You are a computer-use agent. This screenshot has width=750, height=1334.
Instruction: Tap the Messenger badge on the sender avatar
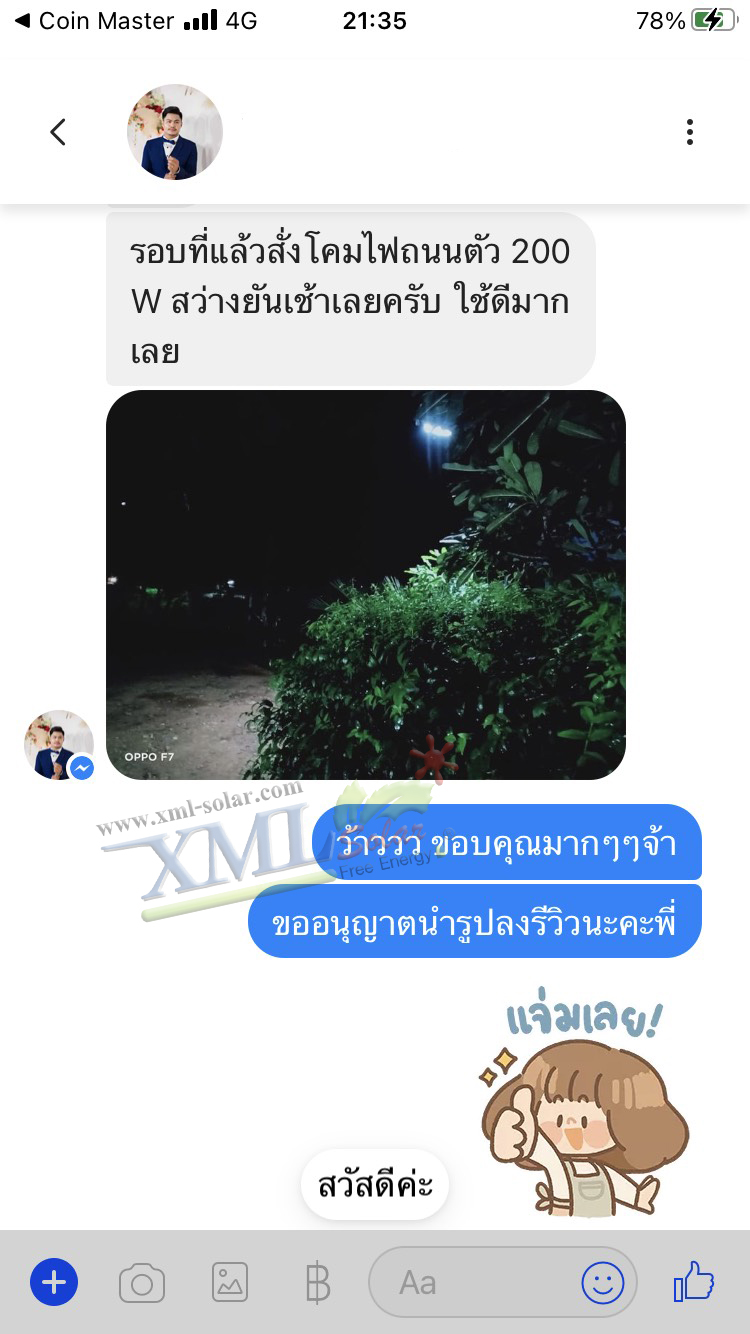(x=83, y=768)
